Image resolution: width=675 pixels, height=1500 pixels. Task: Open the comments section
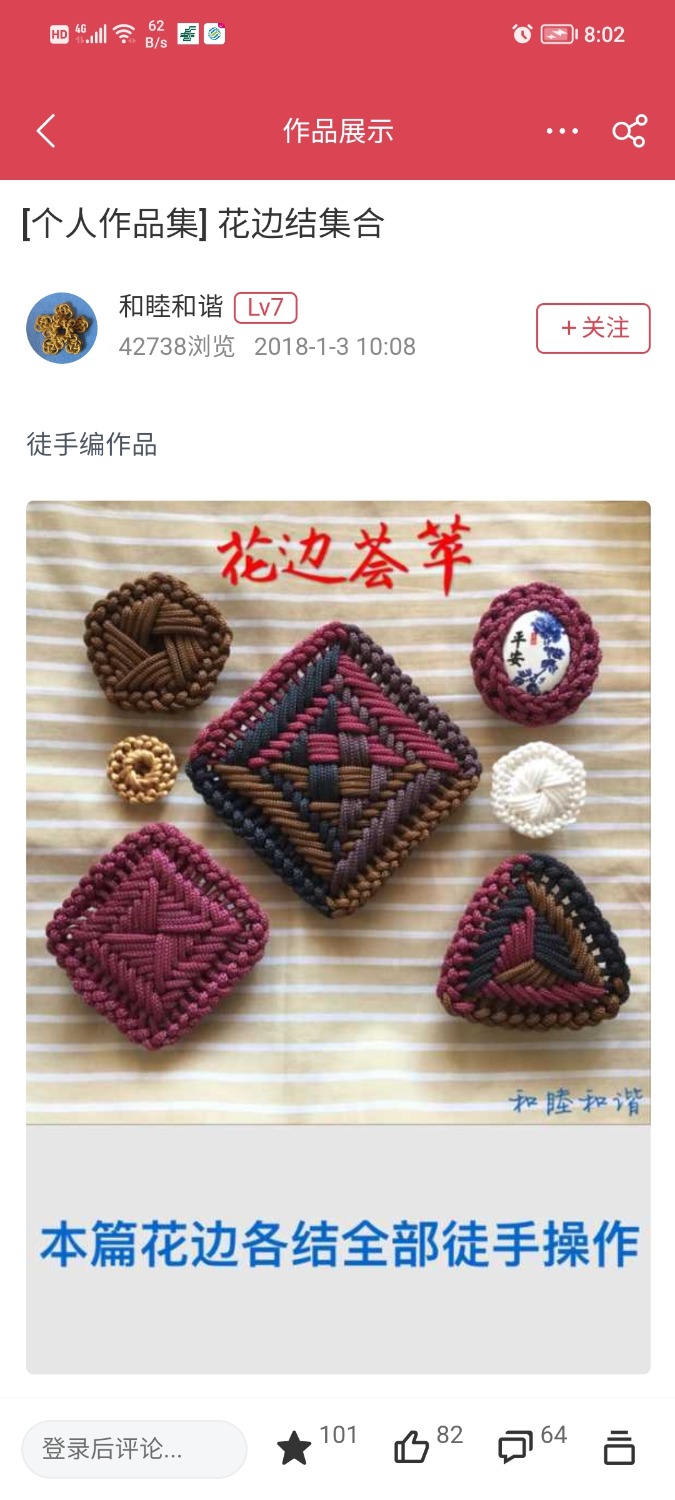pos(516,1447)
